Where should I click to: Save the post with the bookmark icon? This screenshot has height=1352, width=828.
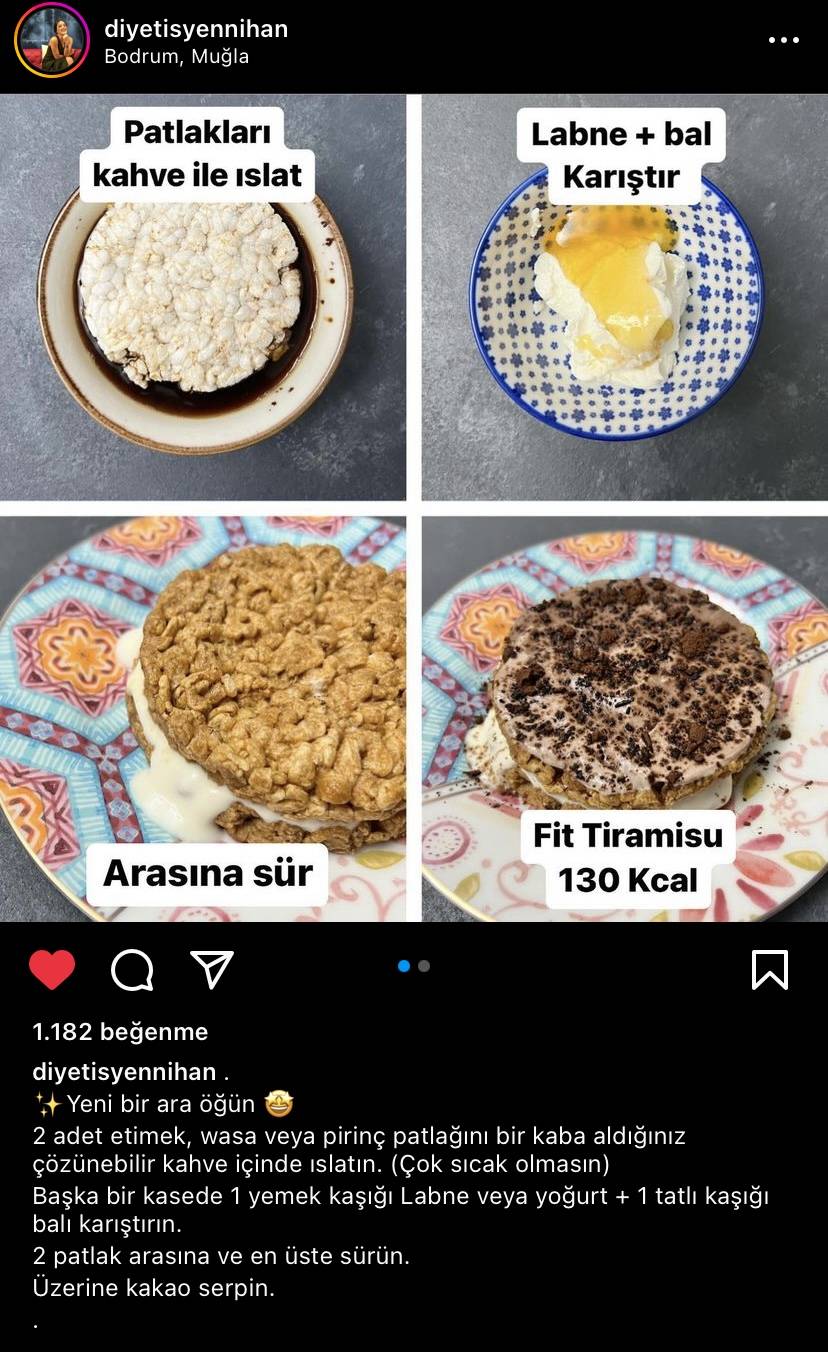point(769,969)
